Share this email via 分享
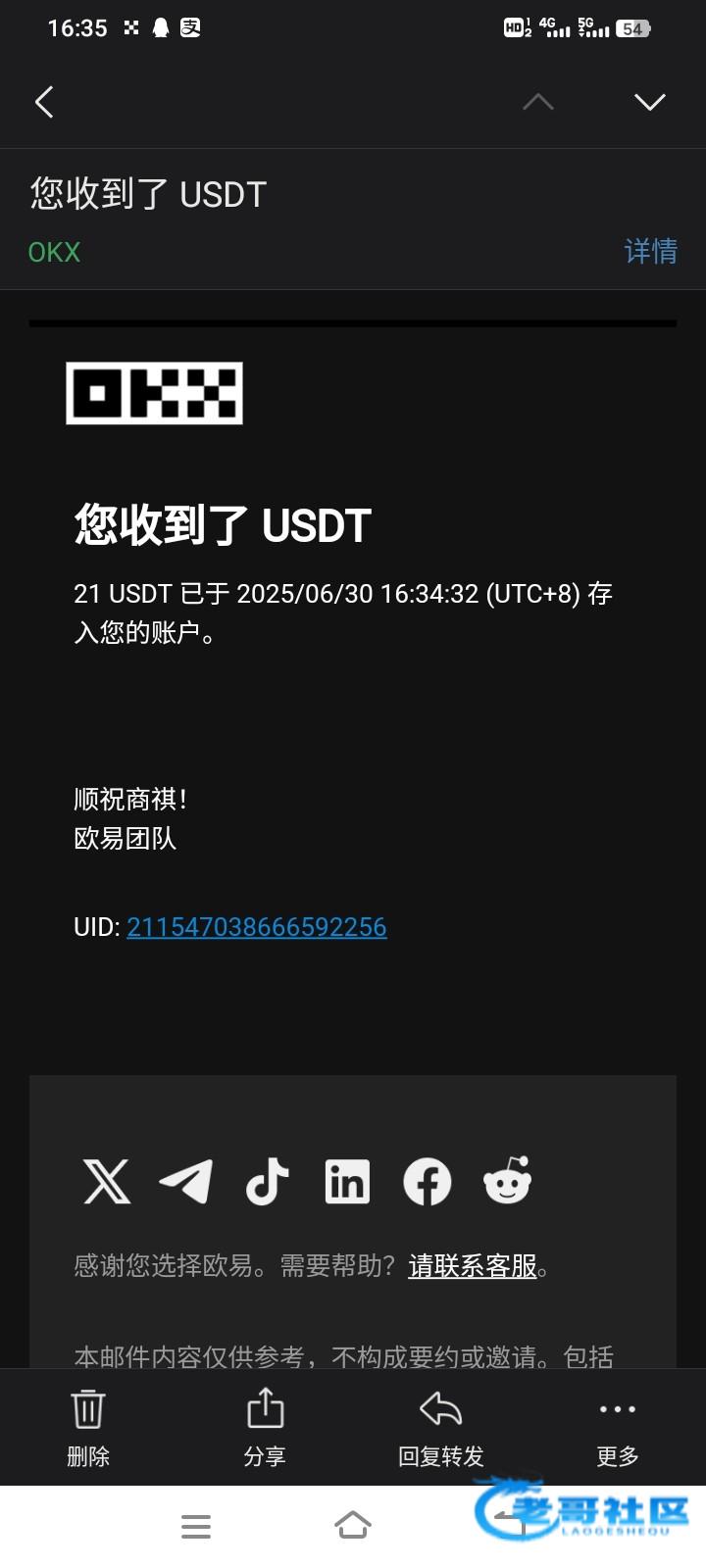This screenshot has width=706, height=1568. (265, 1427)
